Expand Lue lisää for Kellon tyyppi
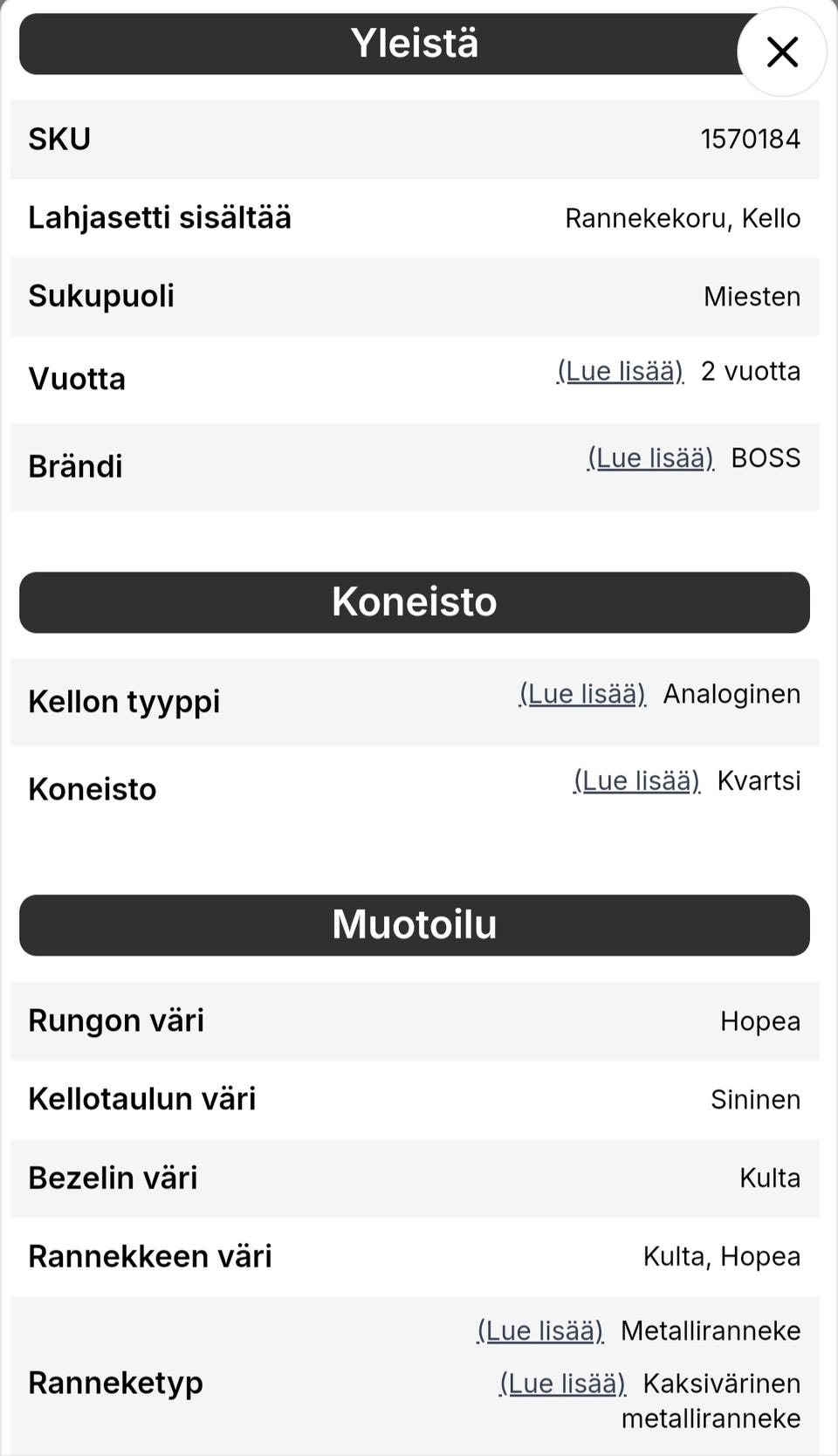 (x=581, y=693)
